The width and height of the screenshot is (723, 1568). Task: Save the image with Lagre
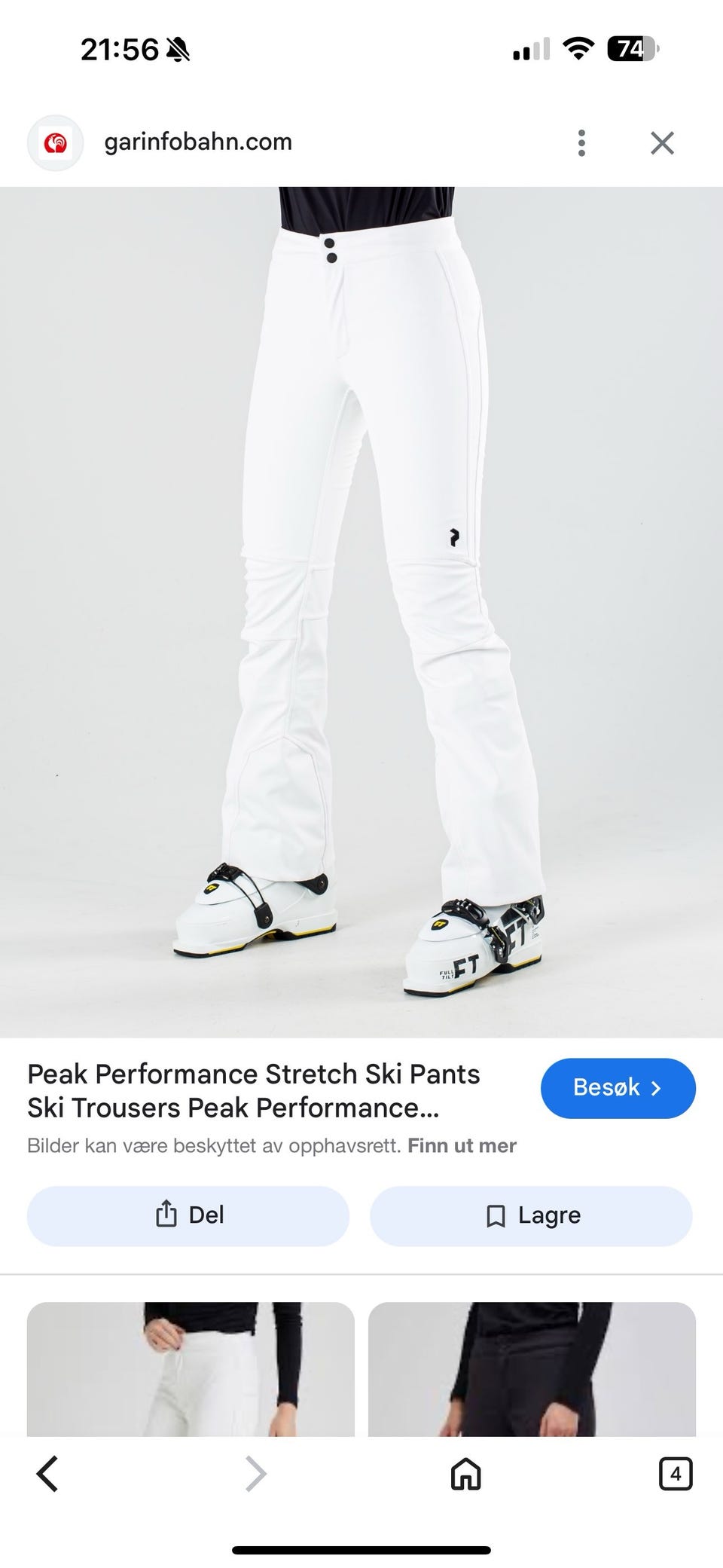pos(531,1215)
